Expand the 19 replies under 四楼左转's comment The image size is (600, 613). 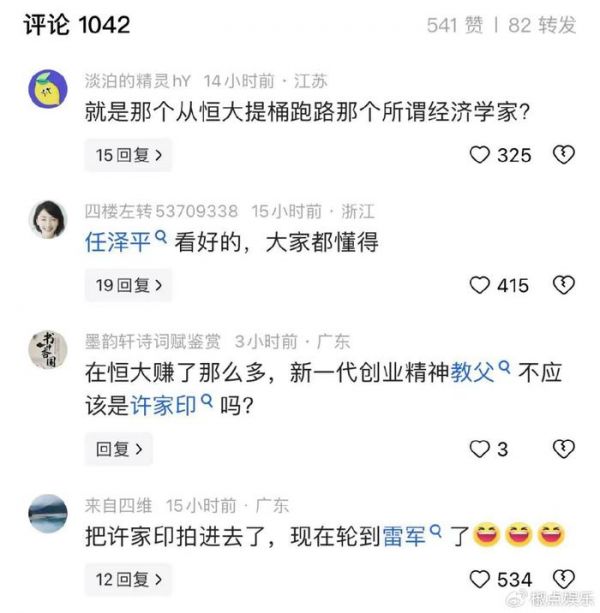pos(127,285)
